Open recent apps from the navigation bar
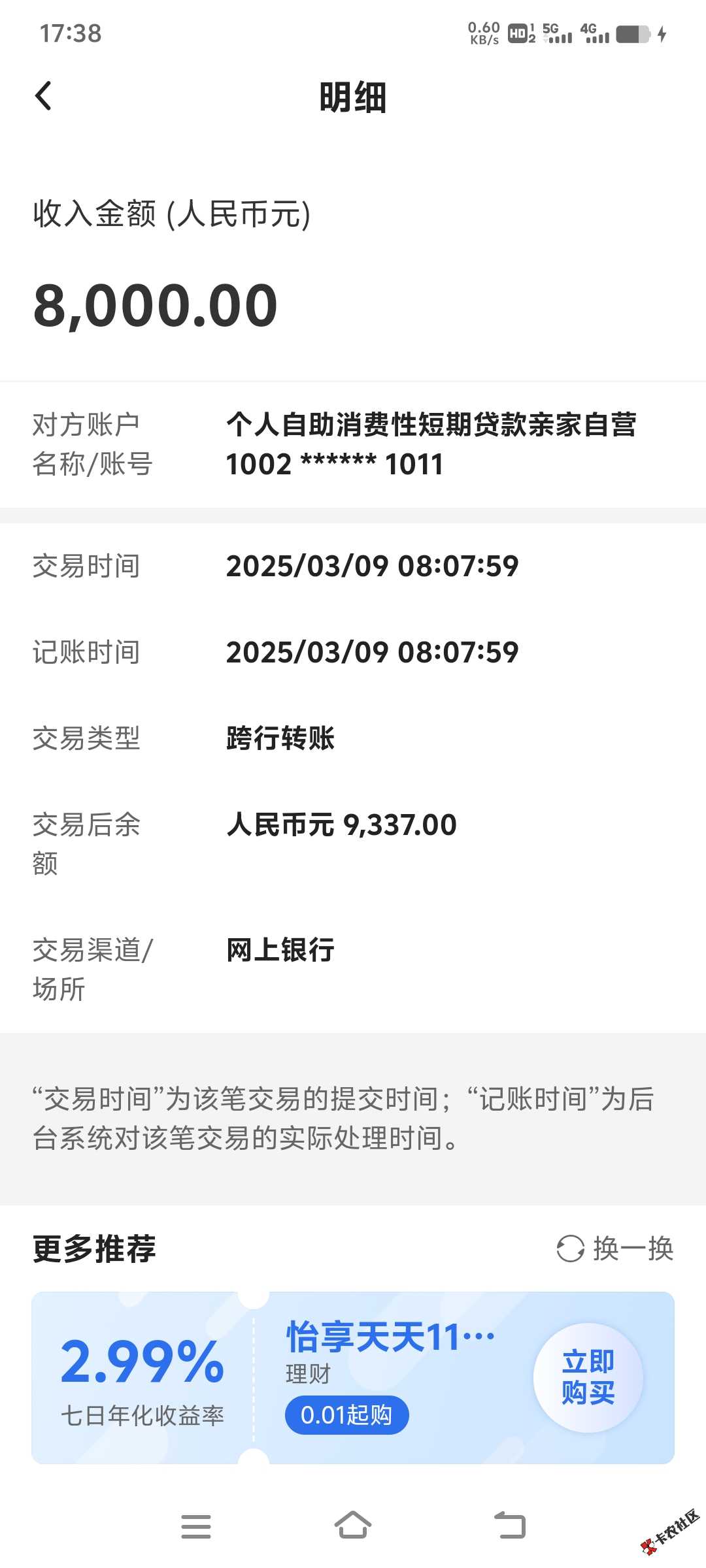This screenshot has width=706, height=1568. click(196, 1526)
